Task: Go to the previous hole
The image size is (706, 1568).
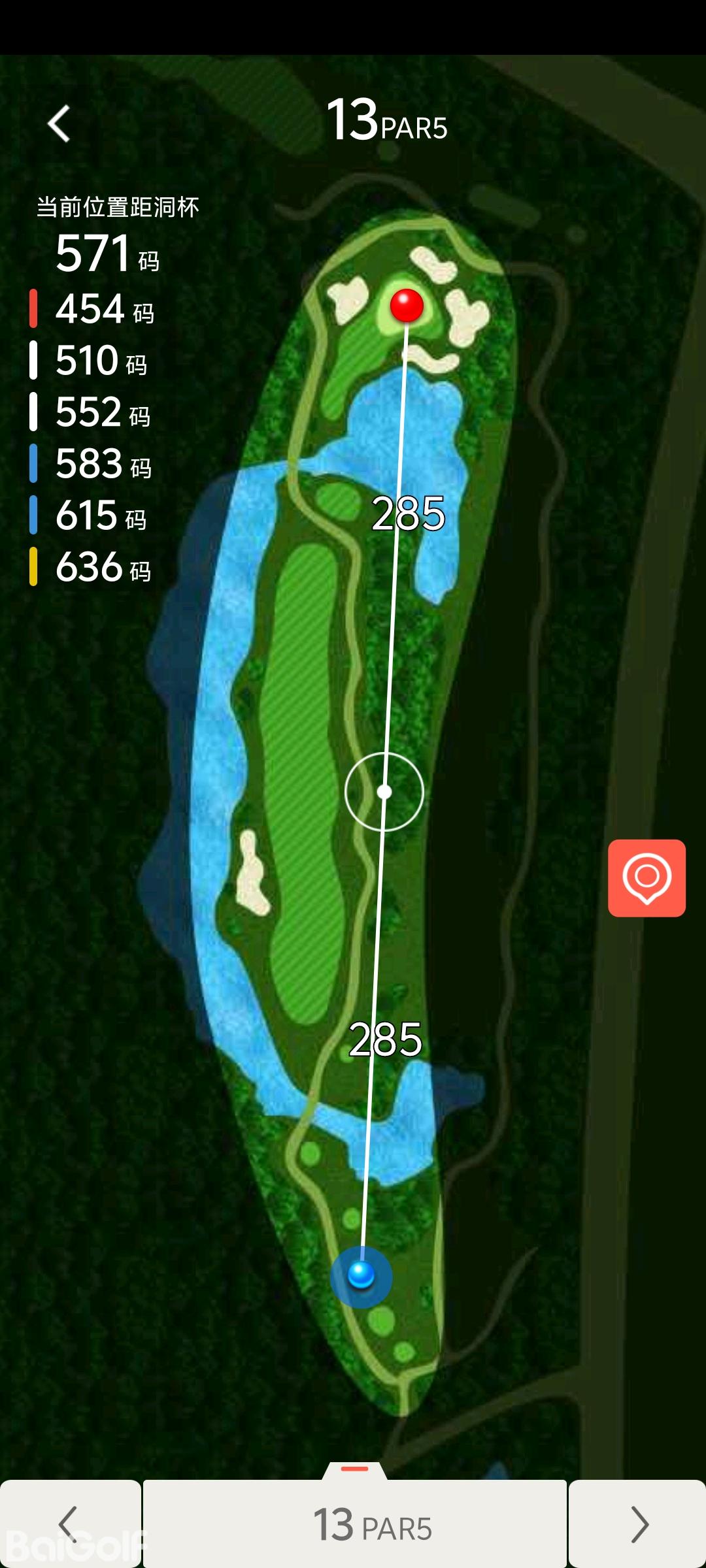Action: point(69,1524)
